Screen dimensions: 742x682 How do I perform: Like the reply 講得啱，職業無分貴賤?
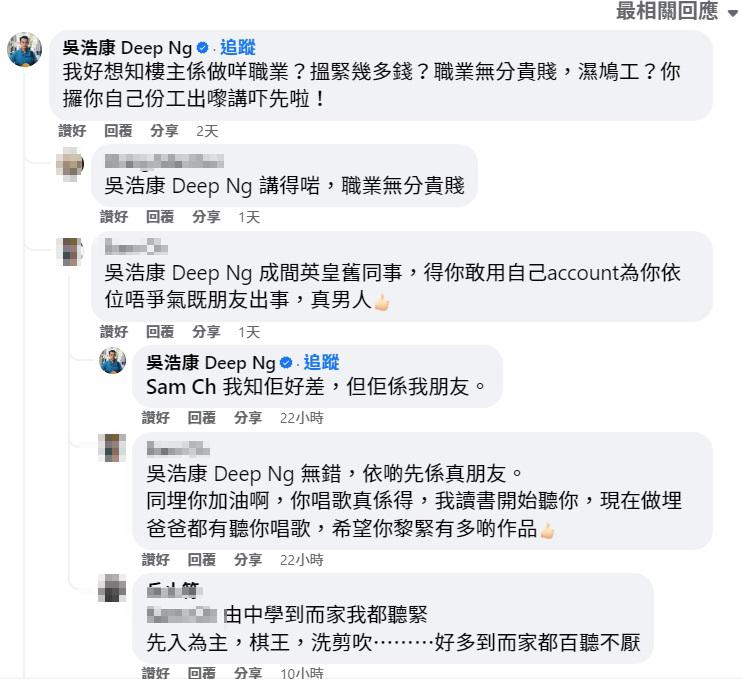tap(114, 217)
